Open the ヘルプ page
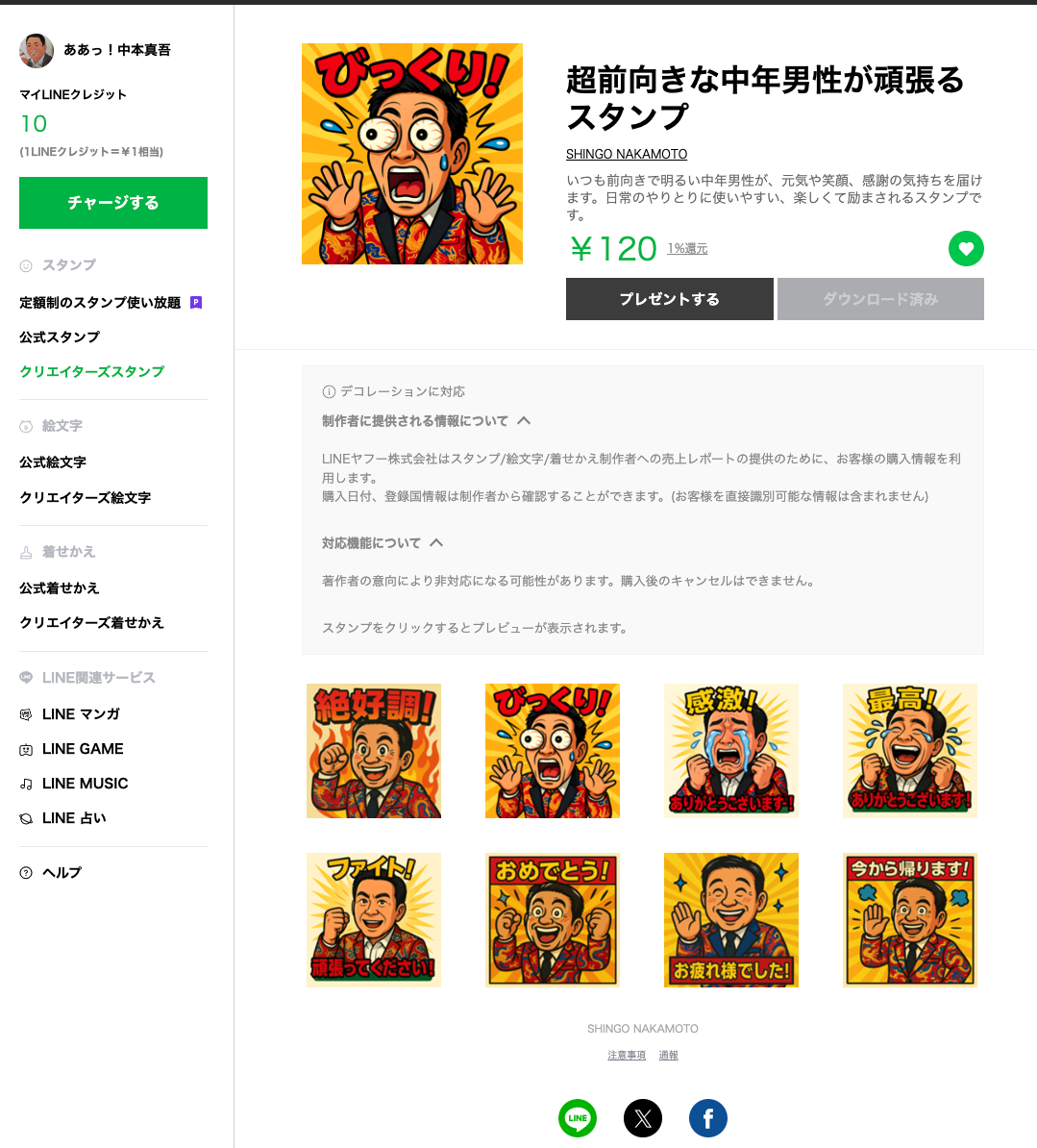 [x=62, y=873]
